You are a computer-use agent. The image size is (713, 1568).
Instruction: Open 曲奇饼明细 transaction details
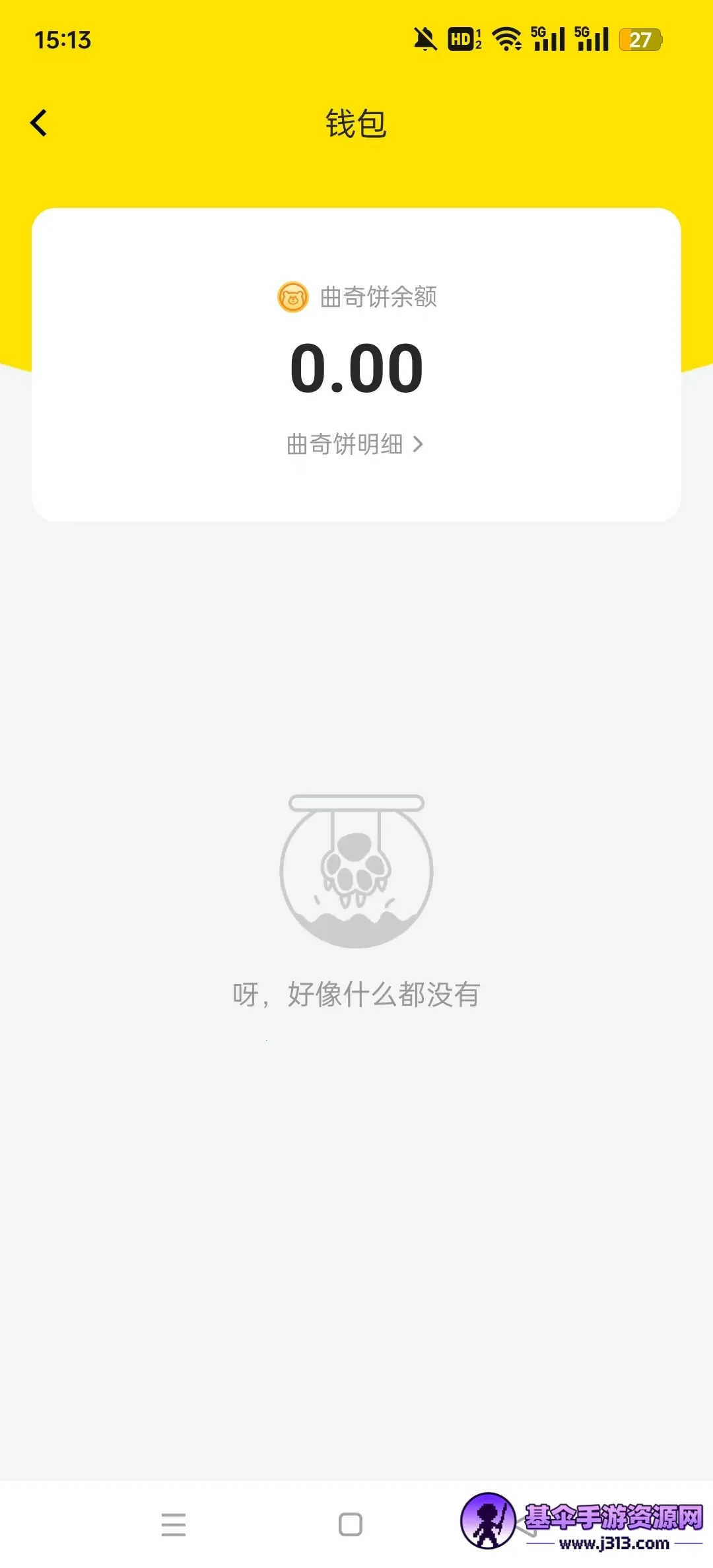coord(355,444)
